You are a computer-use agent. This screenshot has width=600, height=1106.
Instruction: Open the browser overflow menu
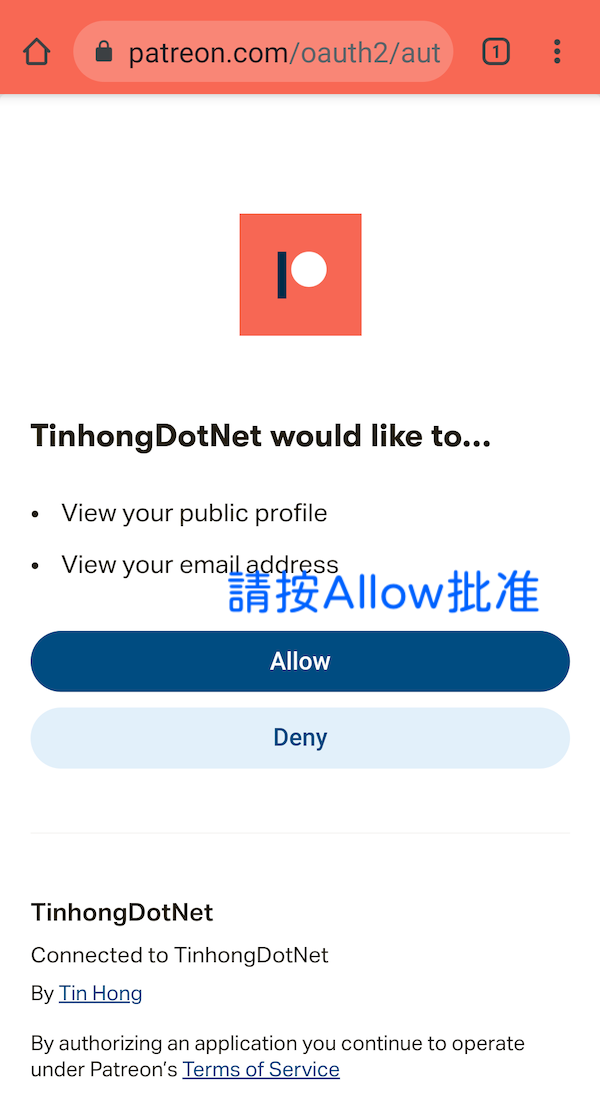[557, 51]
